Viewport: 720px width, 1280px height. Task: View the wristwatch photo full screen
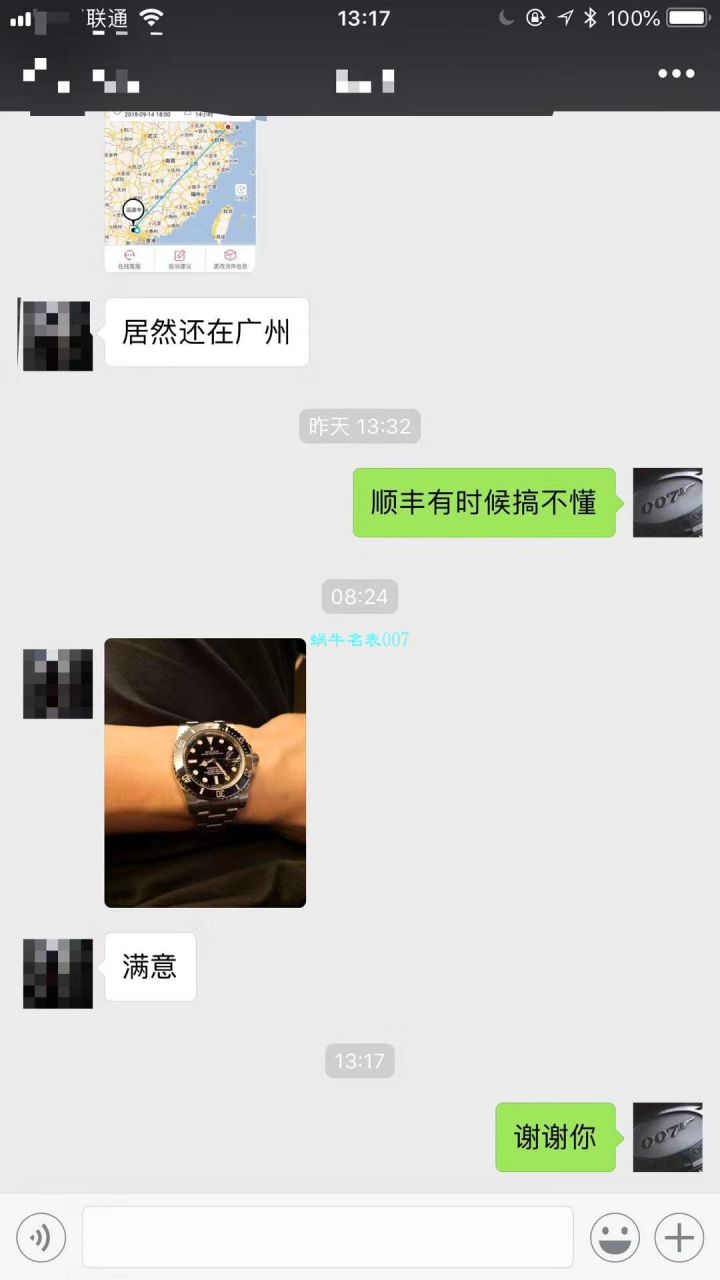205,772
